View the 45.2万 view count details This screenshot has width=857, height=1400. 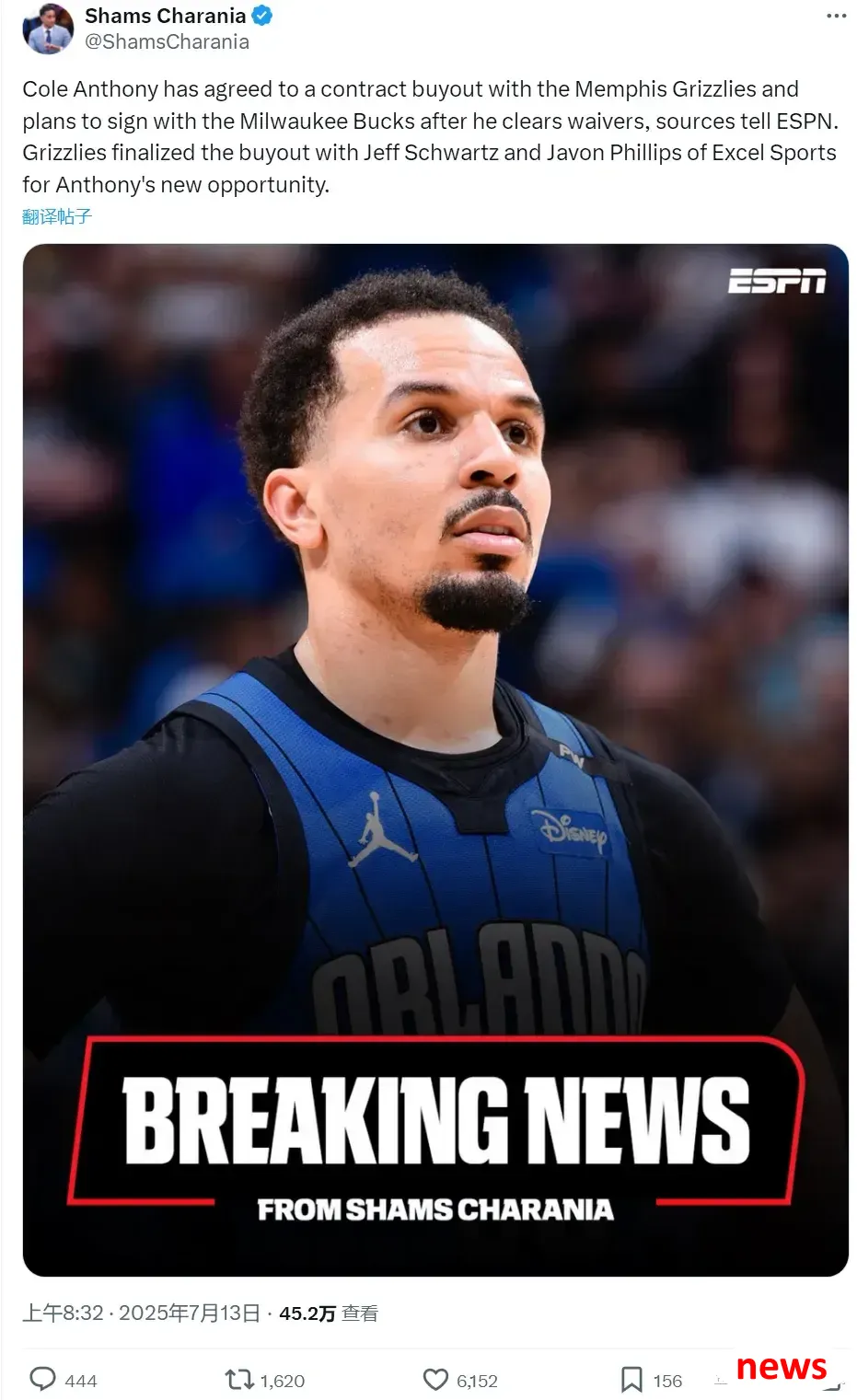pos(328,1313)
